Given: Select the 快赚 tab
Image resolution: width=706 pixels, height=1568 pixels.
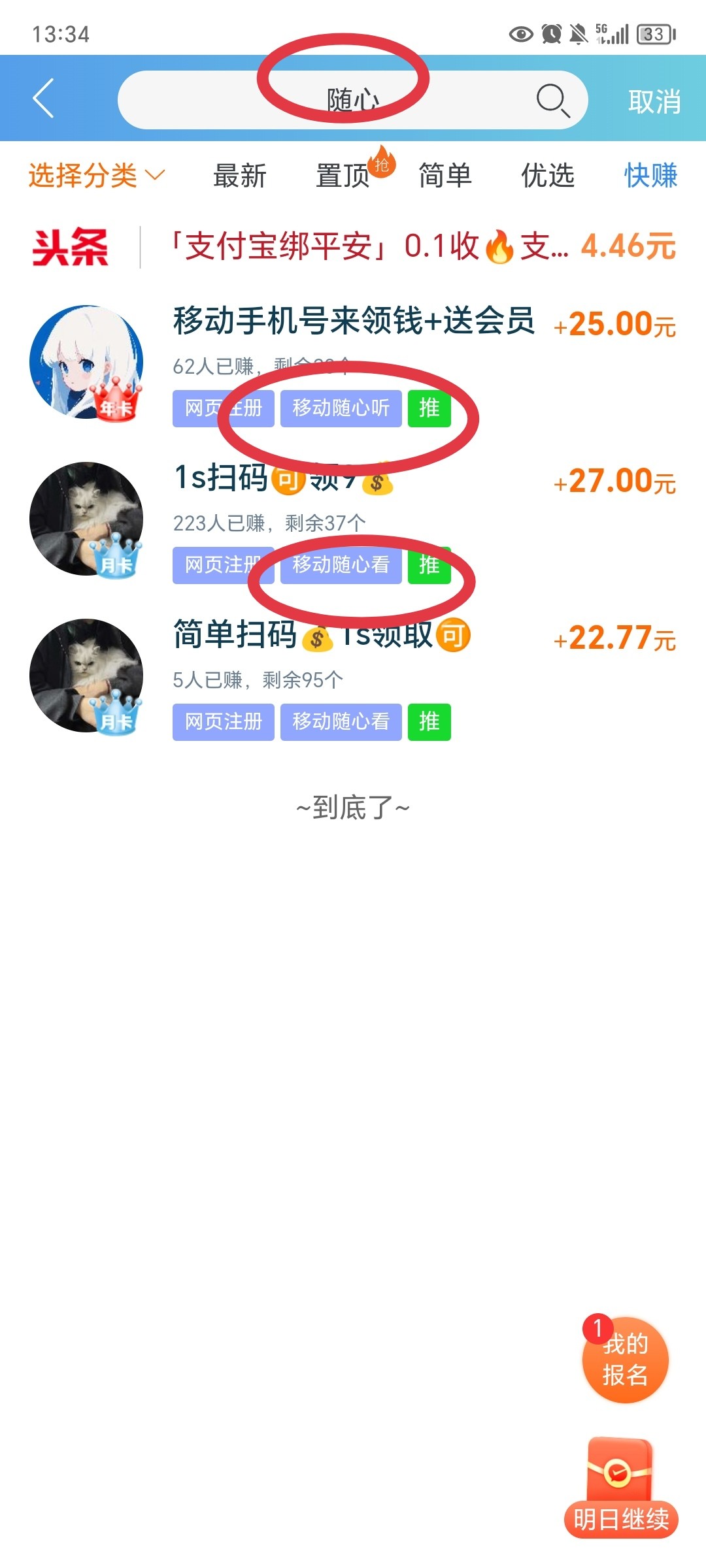Looking at the screenshot, I should [650, 176].
